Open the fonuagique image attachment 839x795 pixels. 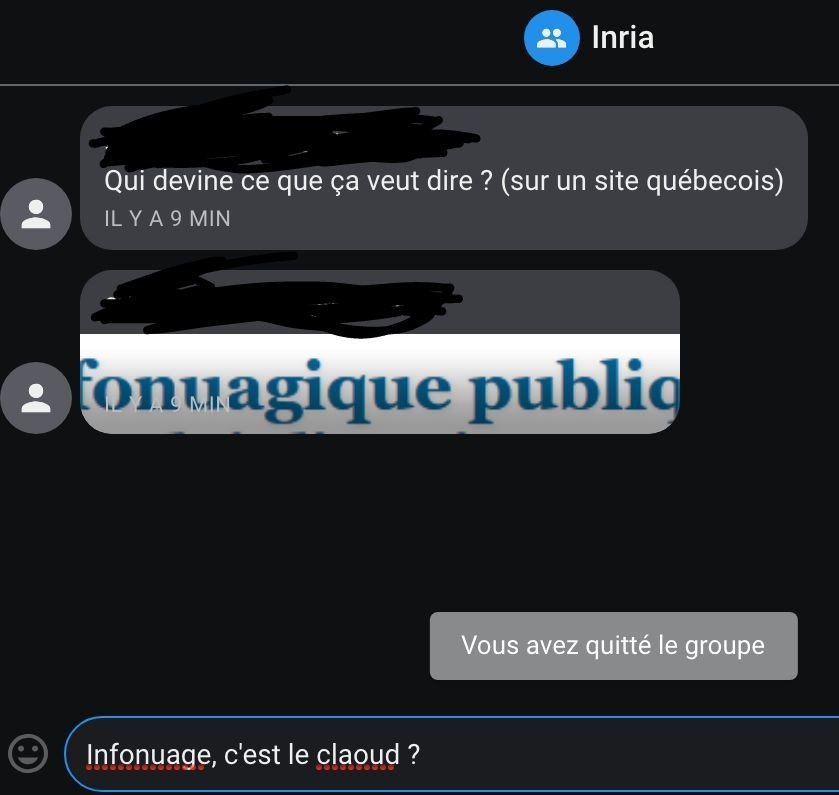380,383
